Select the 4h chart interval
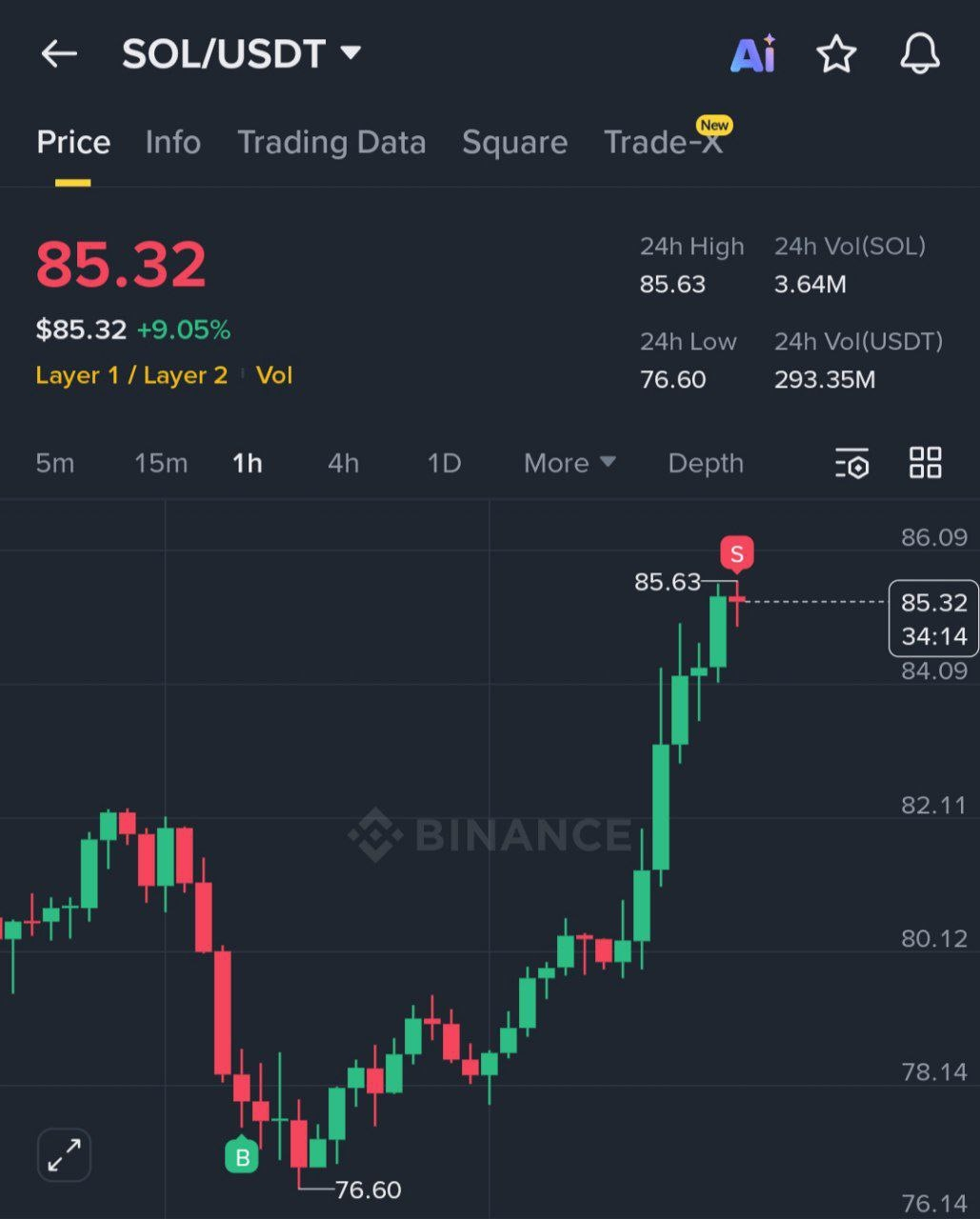 (343, 464)
